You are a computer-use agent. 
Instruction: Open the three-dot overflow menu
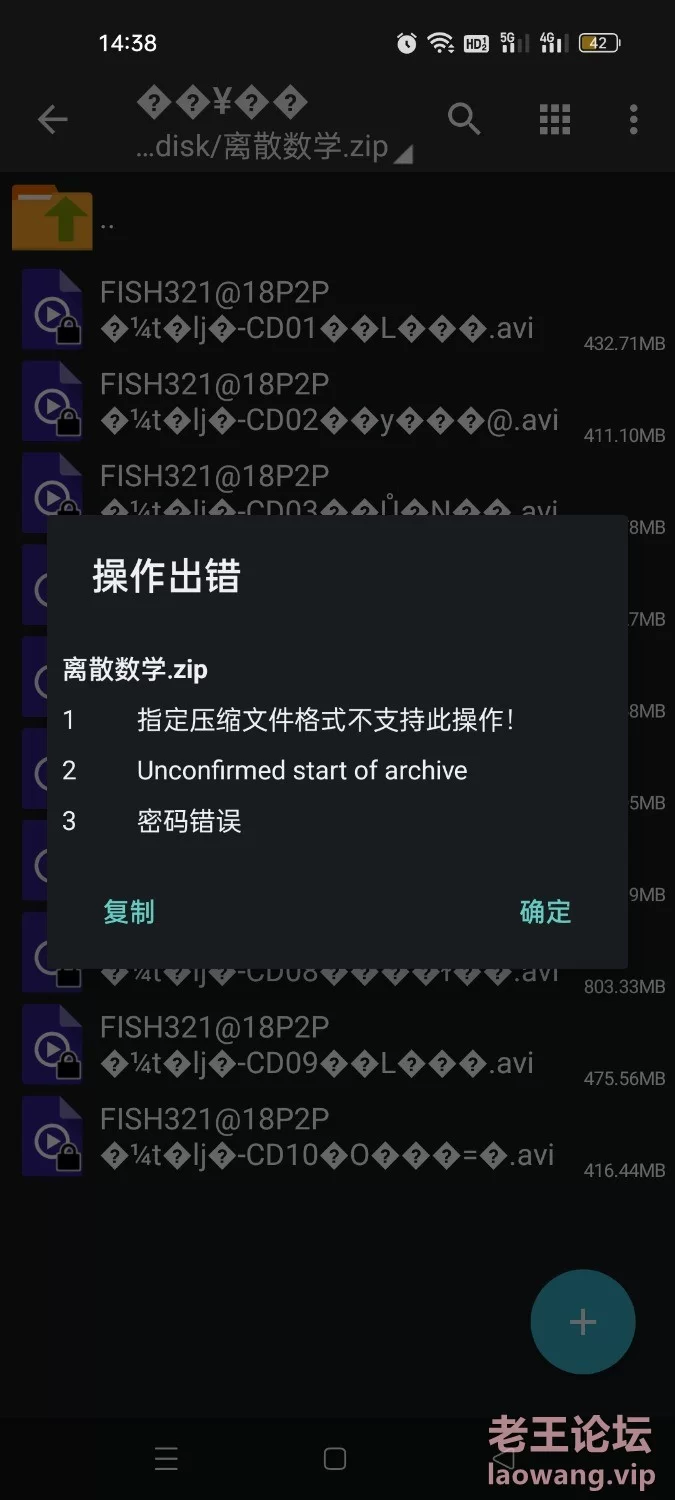(633, 119)
